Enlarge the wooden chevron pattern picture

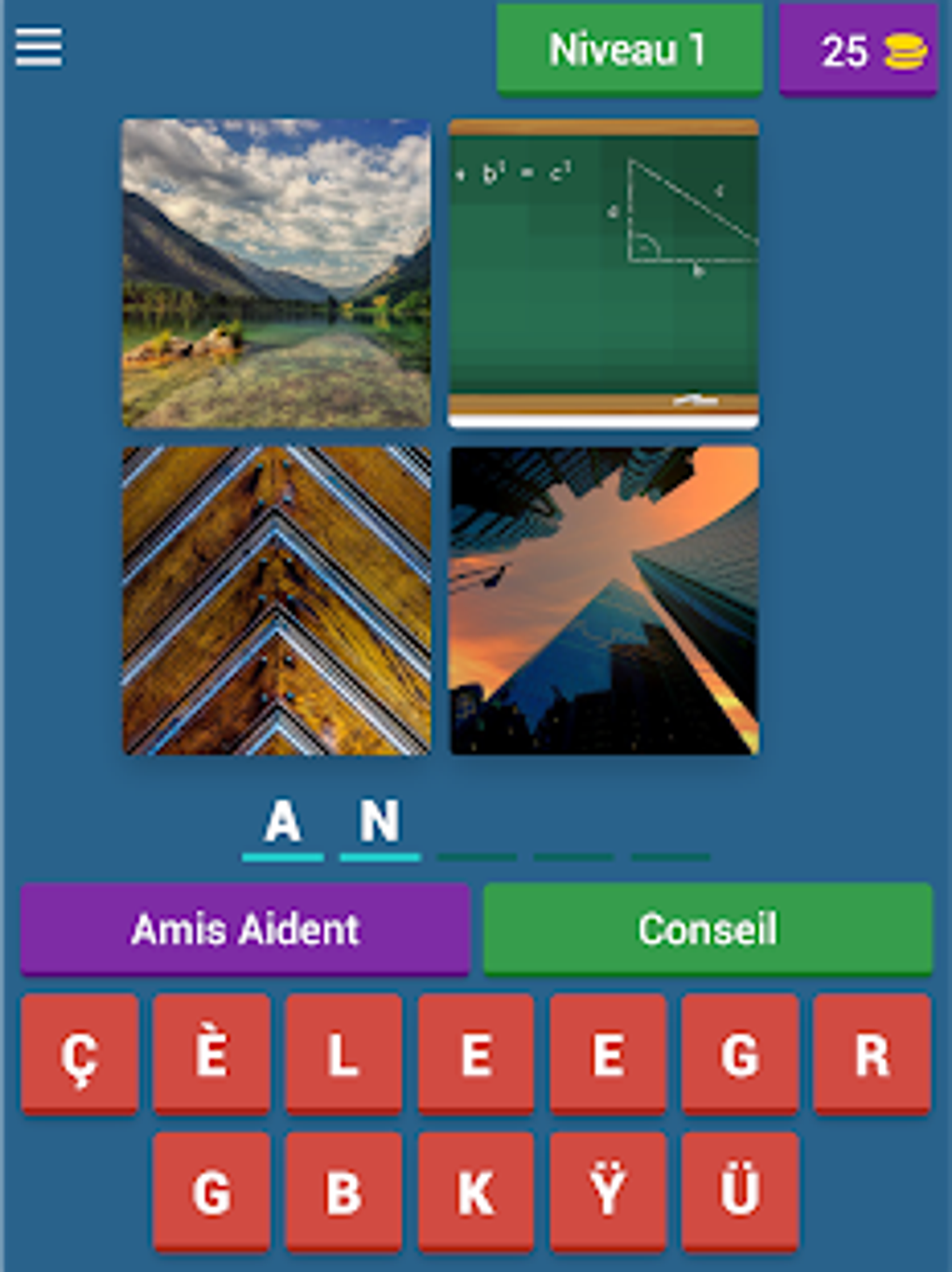(276, 600)
